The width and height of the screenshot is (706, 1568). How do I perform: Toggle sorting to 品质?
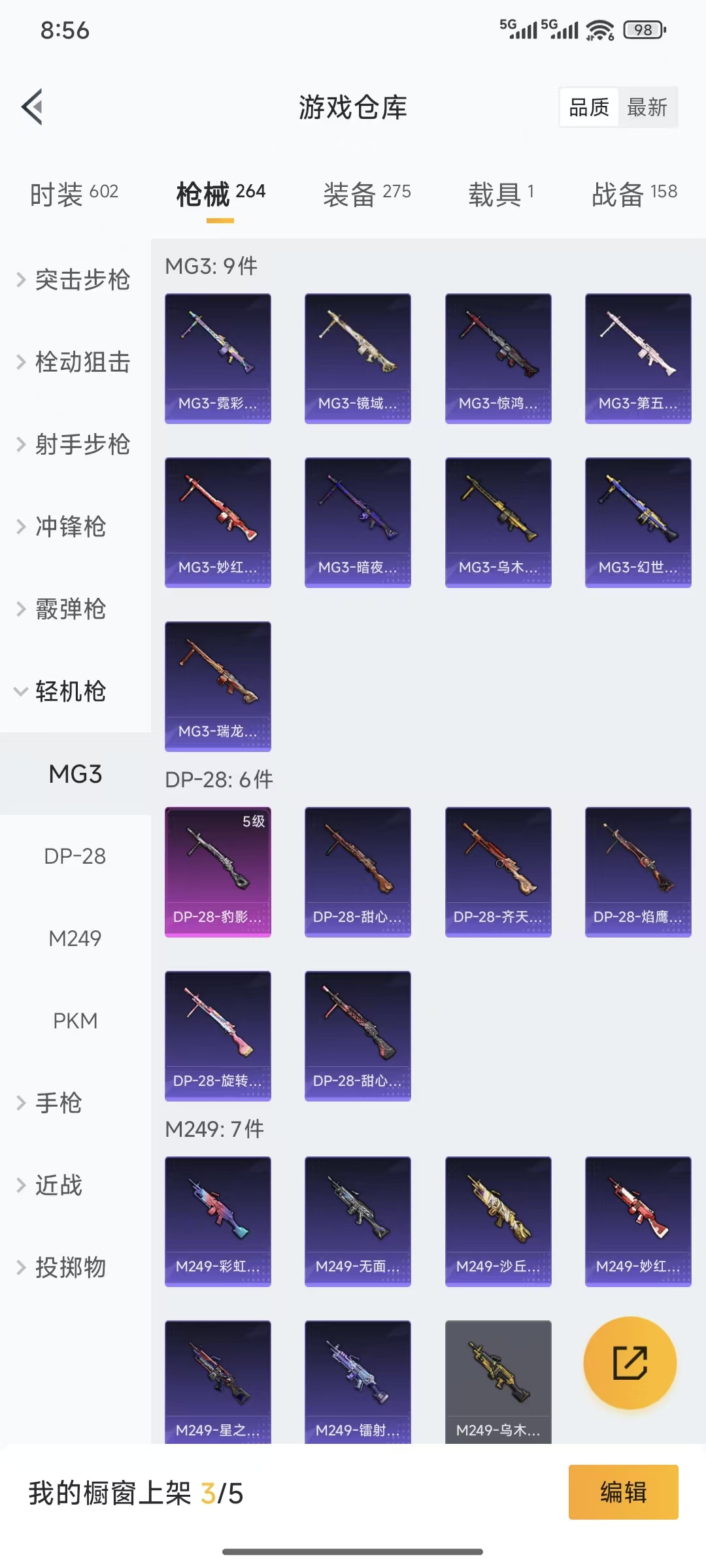click(588, 107)
